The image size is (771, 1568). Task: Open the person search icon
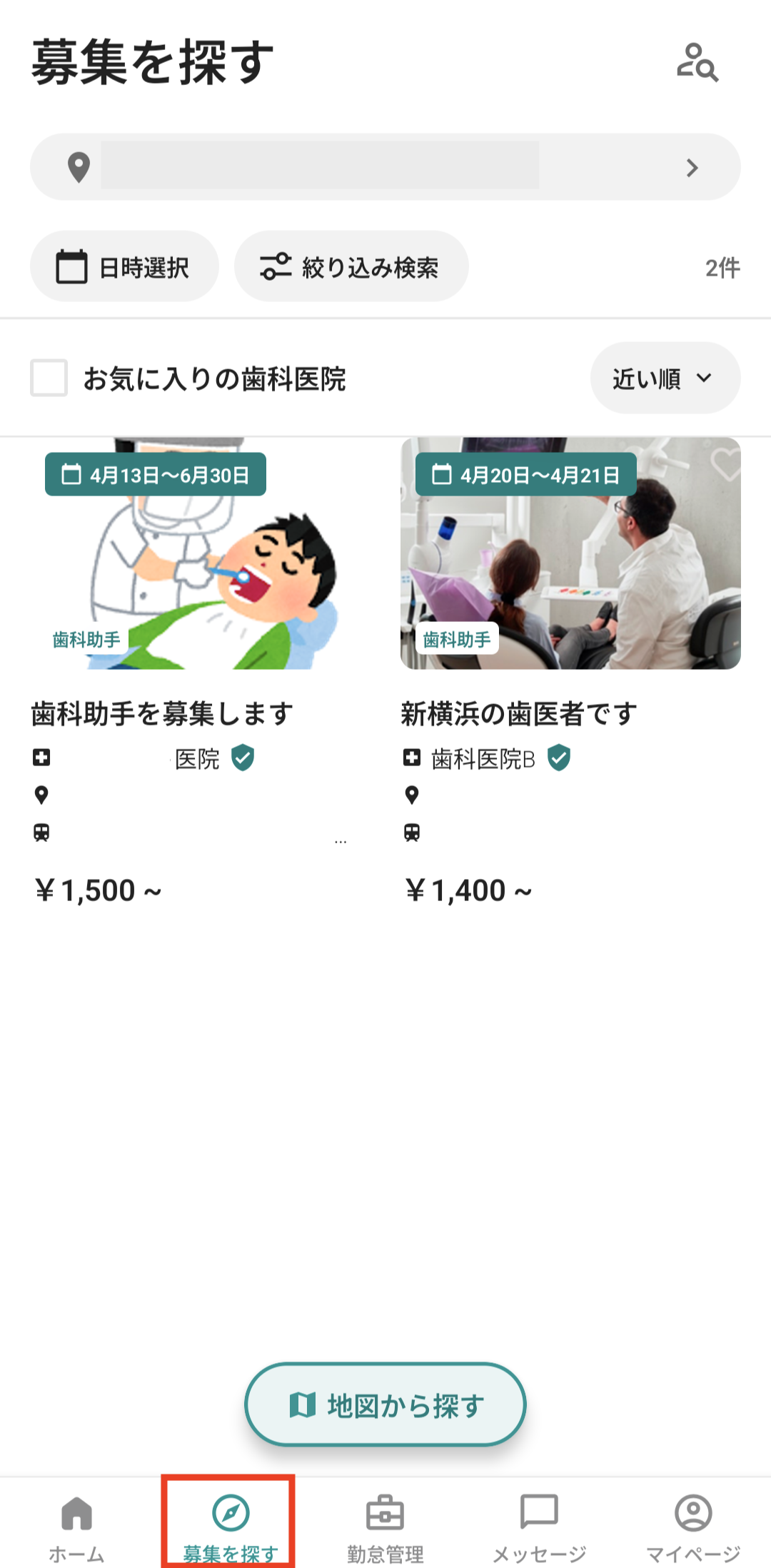697,63
